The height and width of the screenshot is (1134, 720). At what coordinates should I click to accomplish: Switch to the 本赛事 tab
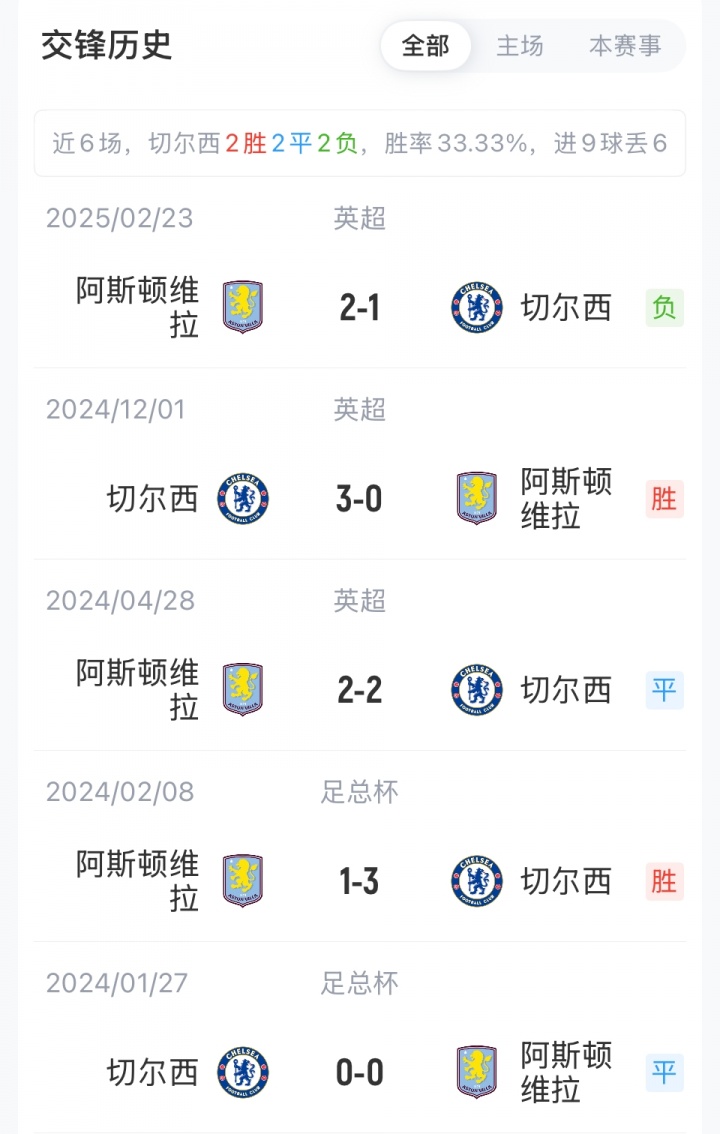click(x=625, y=46)
